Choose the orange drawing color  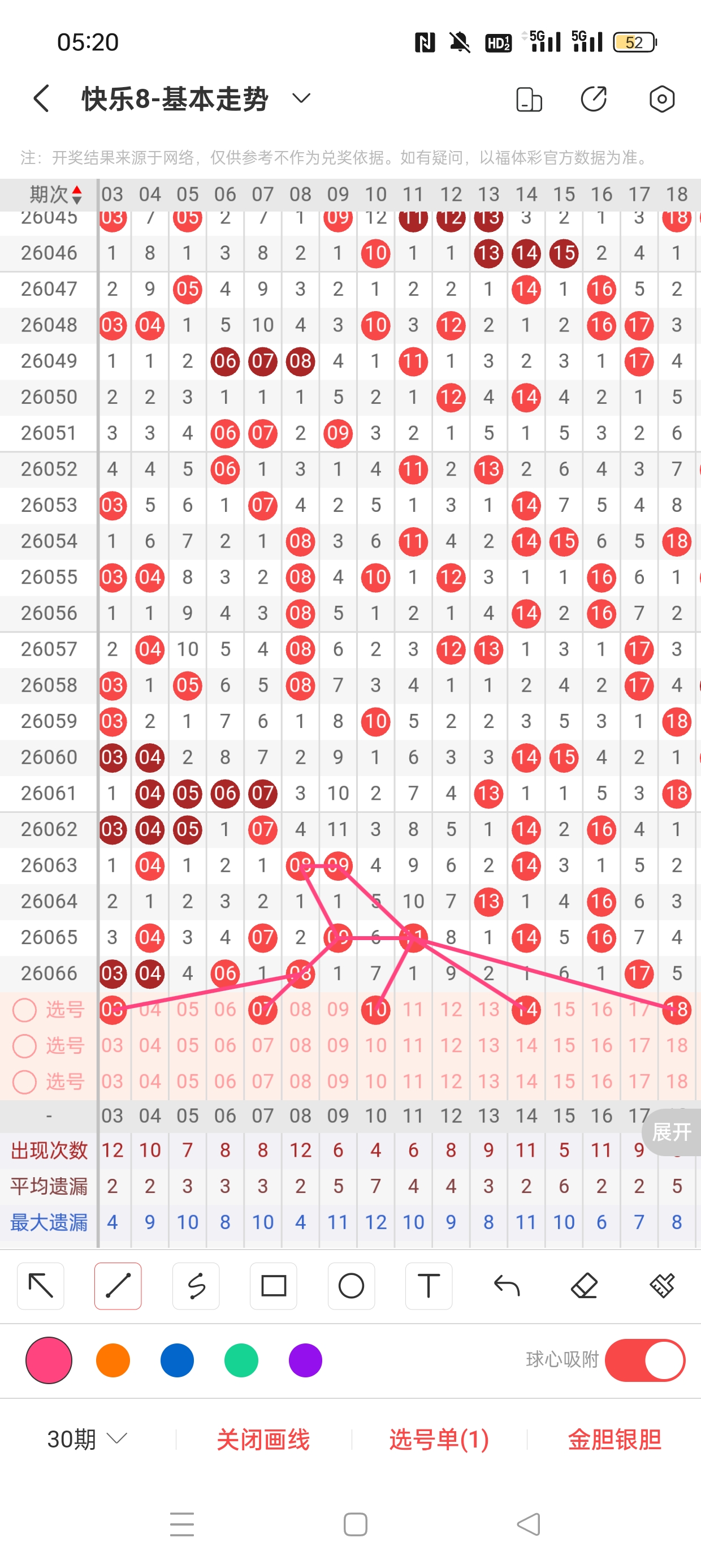click(113, 1360)
